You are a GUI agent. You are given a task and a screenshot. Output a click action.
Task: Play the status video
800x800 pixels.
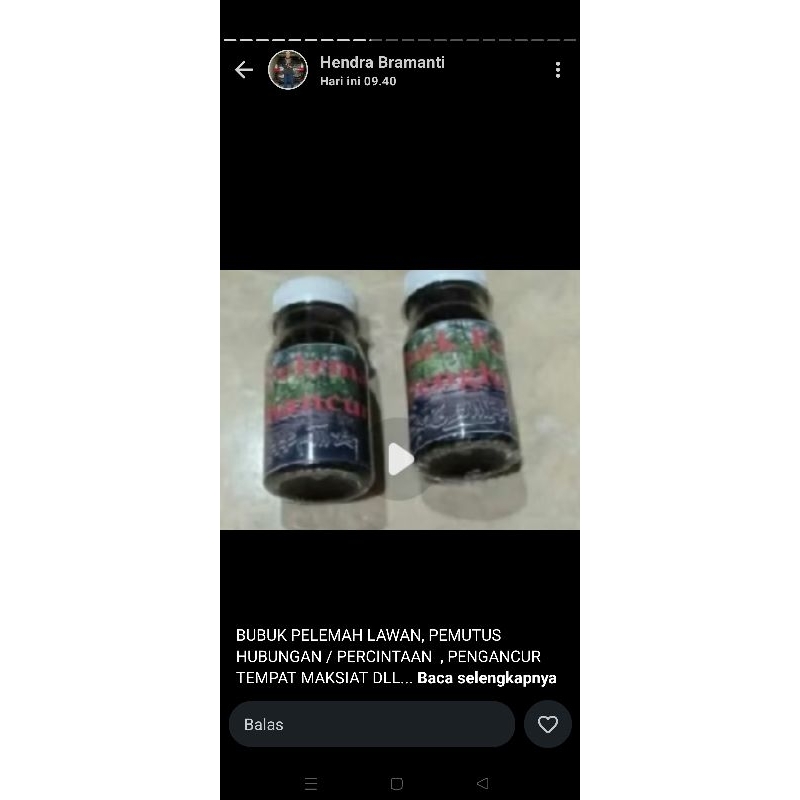click(400, 459)
